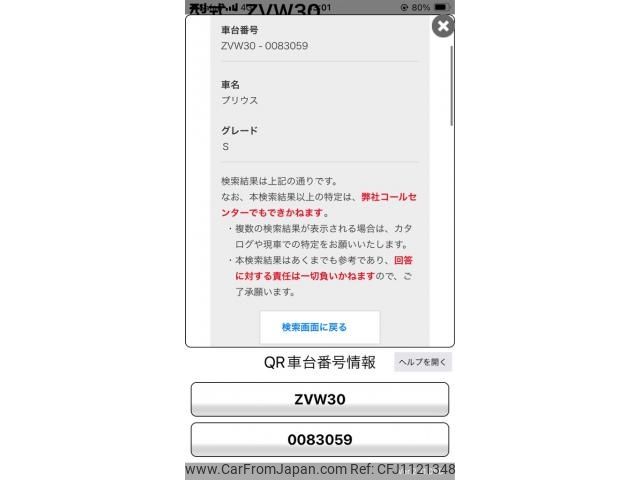Screen dimensions: 640x480
Task: Tap the ZVW30 model code button
Action: pos(320,399)
